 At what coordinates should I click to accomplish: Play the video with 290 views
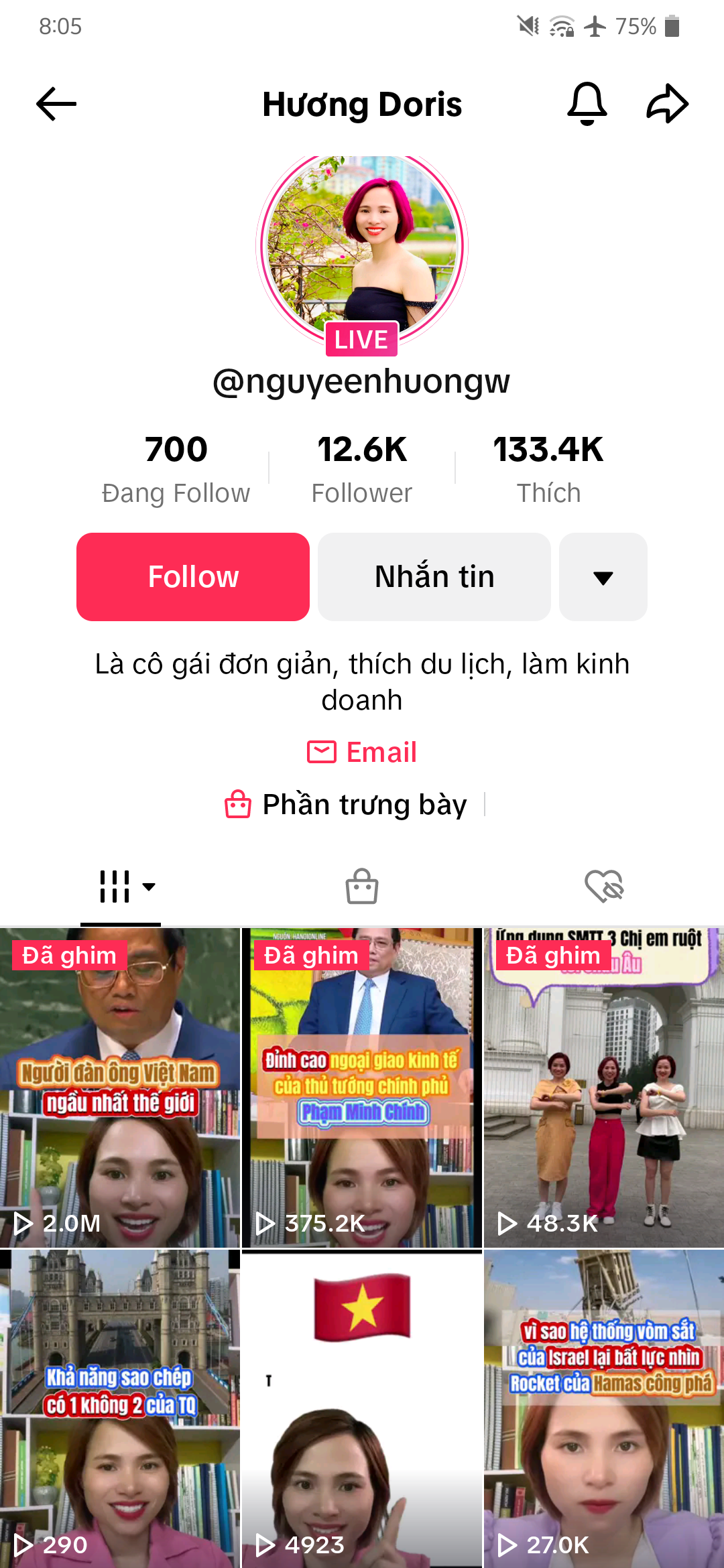[120, 1407]
